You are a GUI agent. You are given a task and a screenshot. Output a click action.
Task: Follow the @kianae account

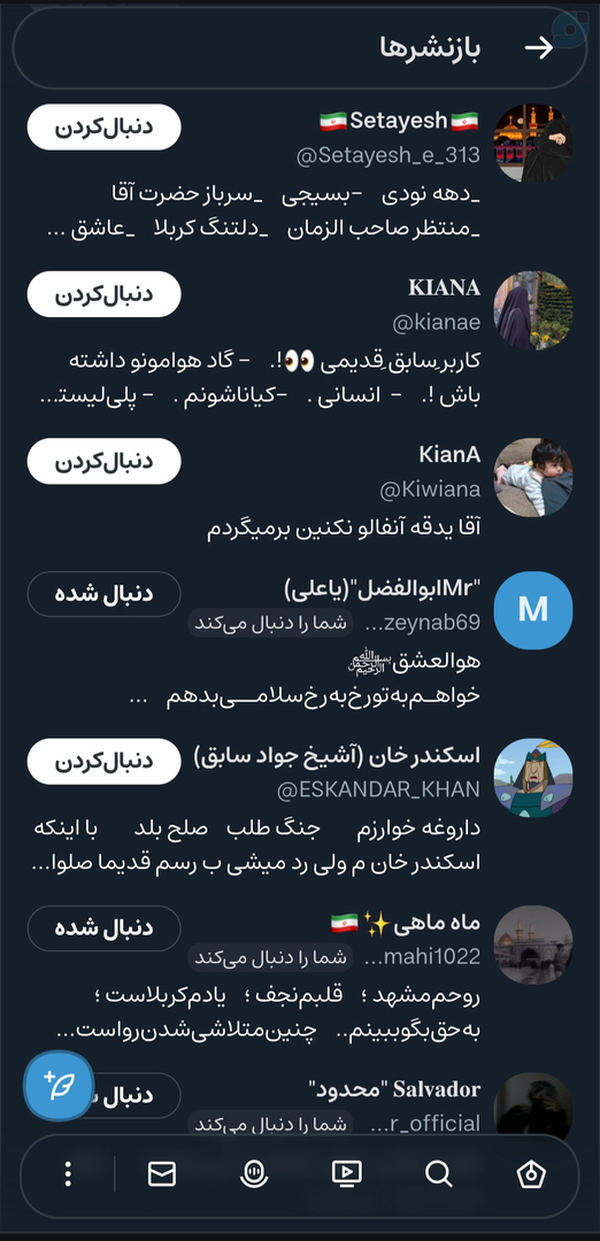point(103,294)
